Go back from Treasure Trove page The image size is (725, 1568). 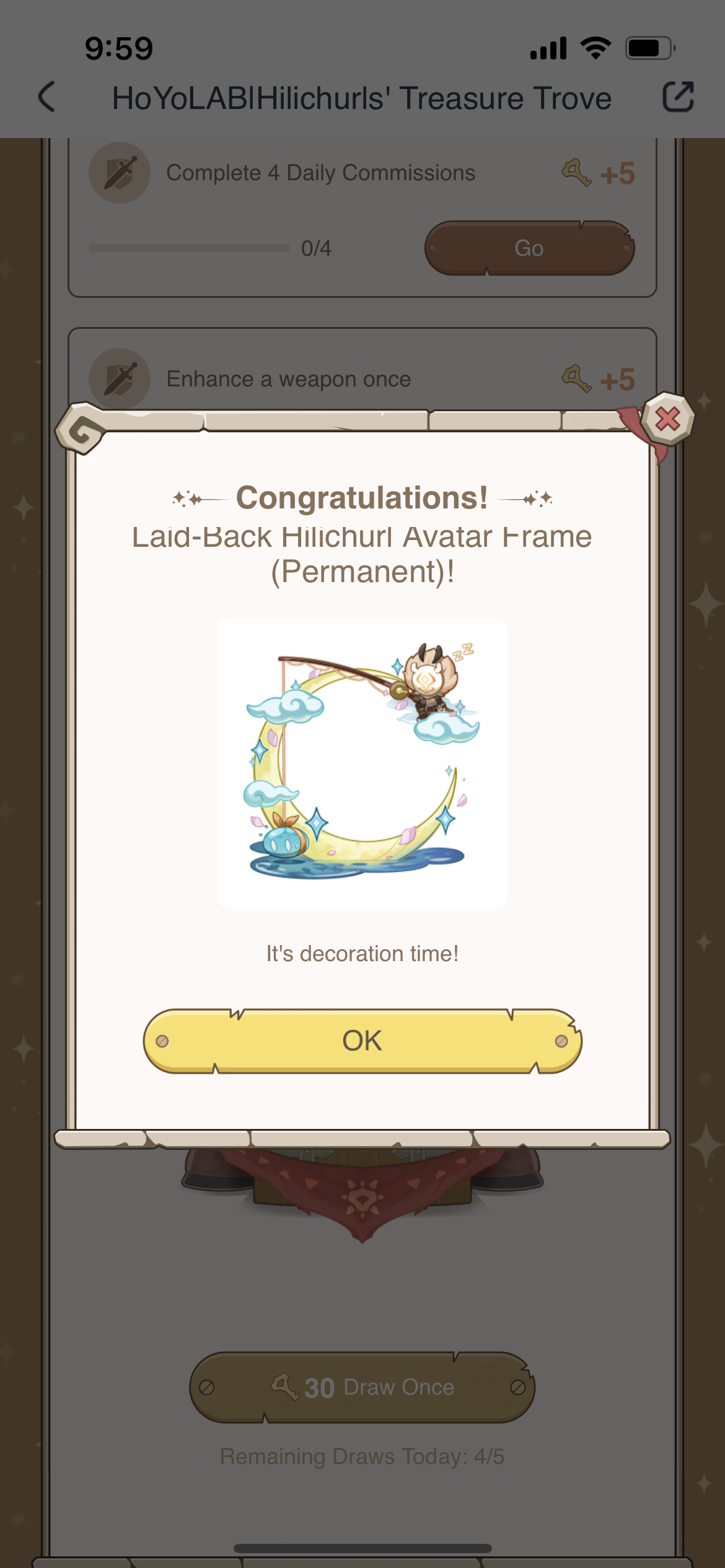tap(47, 97)
